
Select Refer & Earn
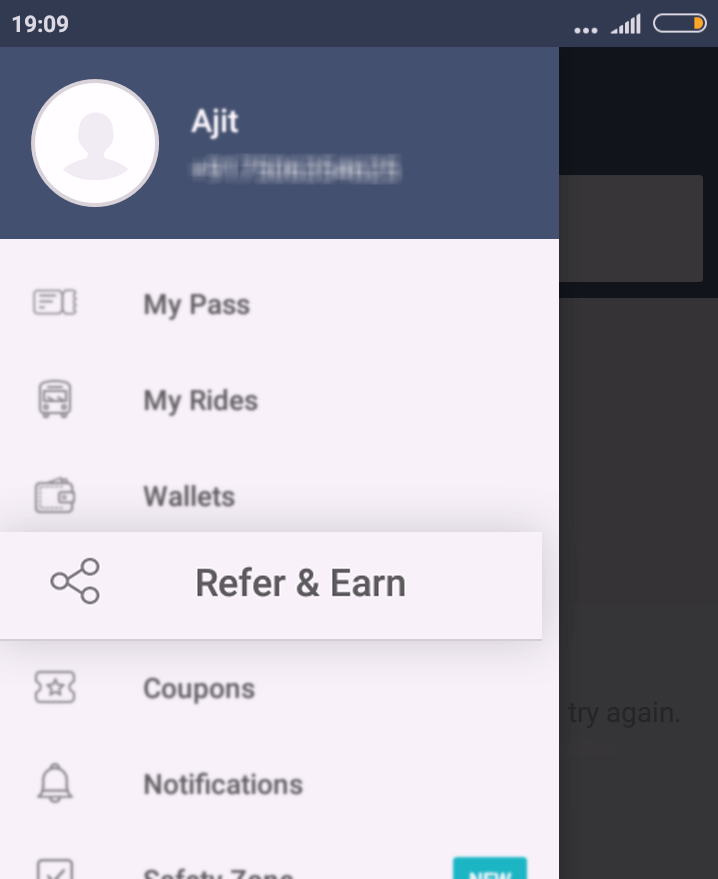tap(299, 584)
